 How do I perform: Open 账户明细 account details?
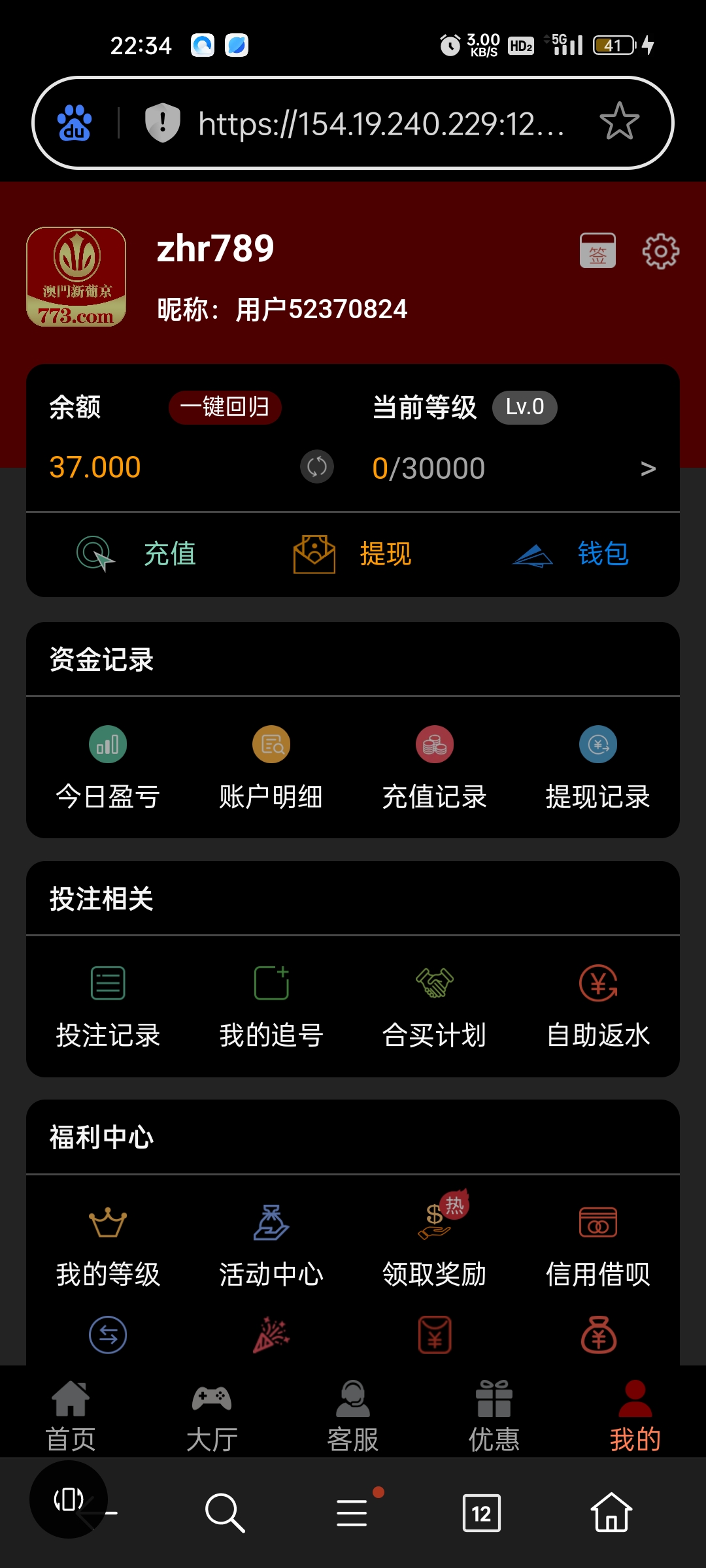[x=271, y=768]
